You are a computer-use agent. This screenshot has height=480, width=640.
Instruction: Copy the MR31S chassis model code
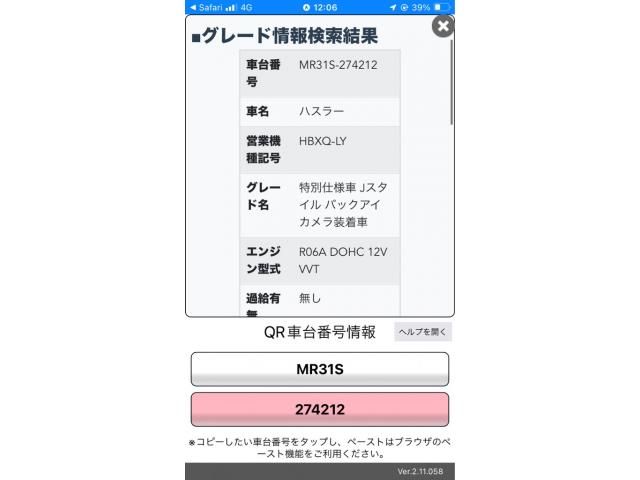[x=320, y=369]
